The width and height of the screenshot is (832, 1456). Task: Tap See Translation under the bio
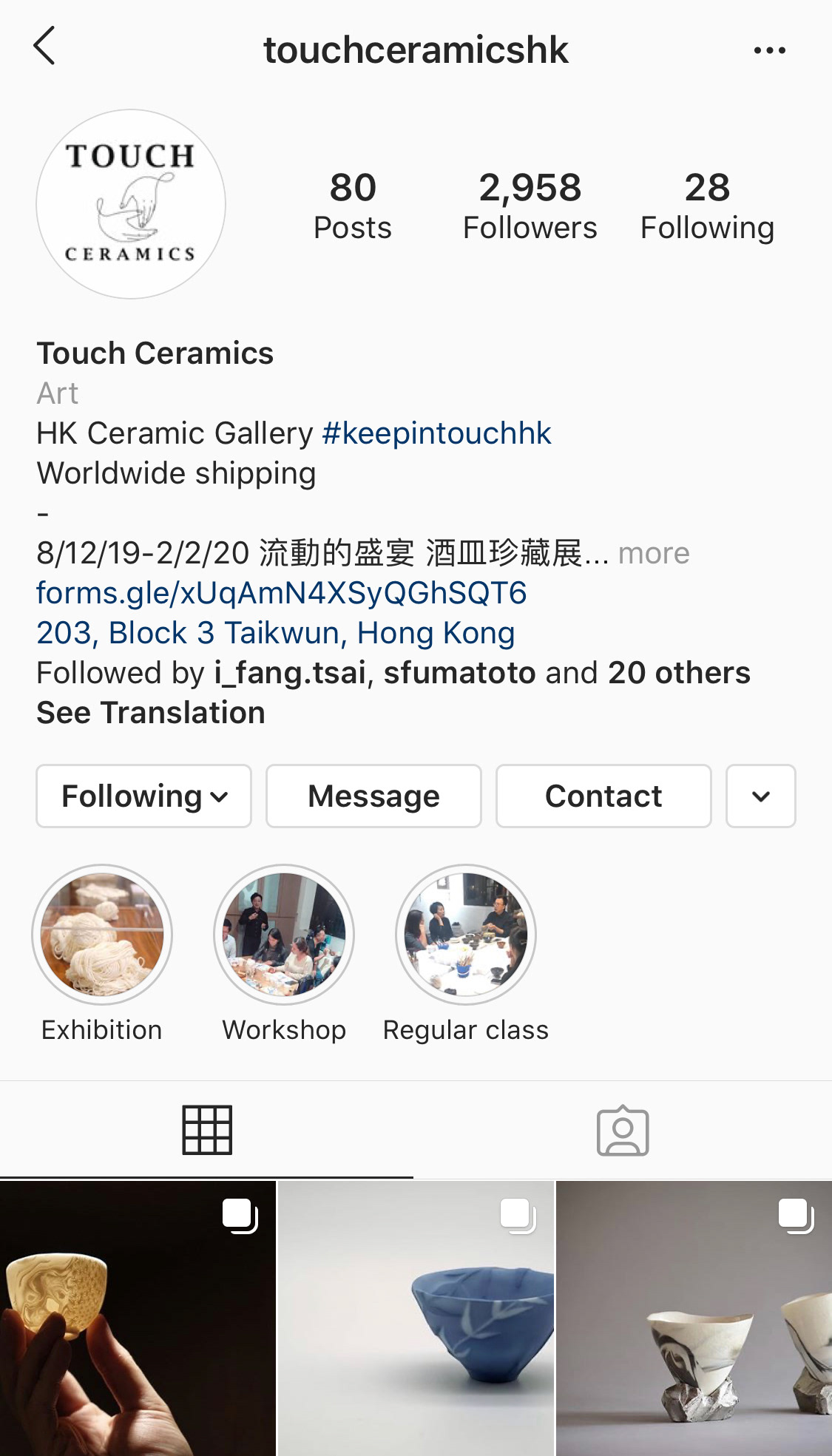(151, 713)
